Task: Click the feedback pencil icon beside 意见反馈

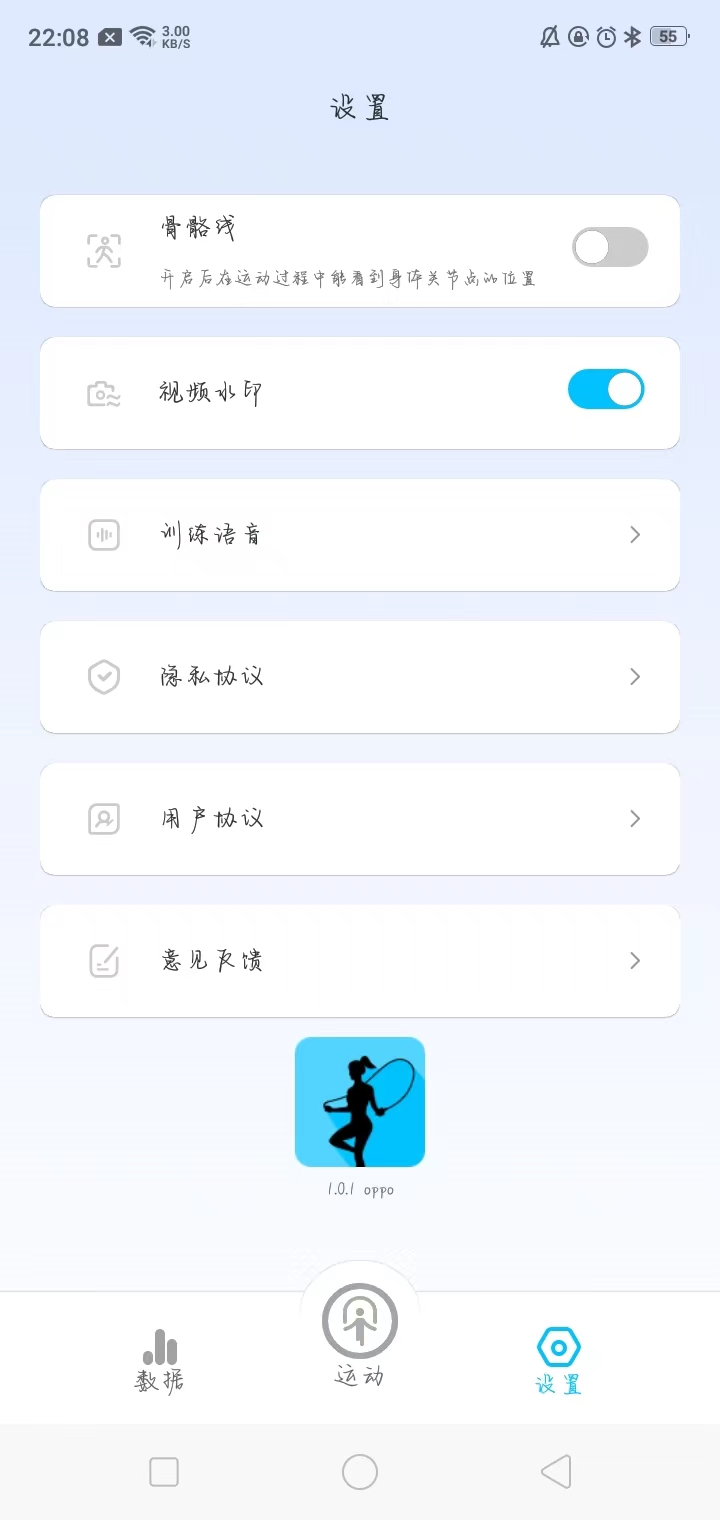Action: (103, 961)
